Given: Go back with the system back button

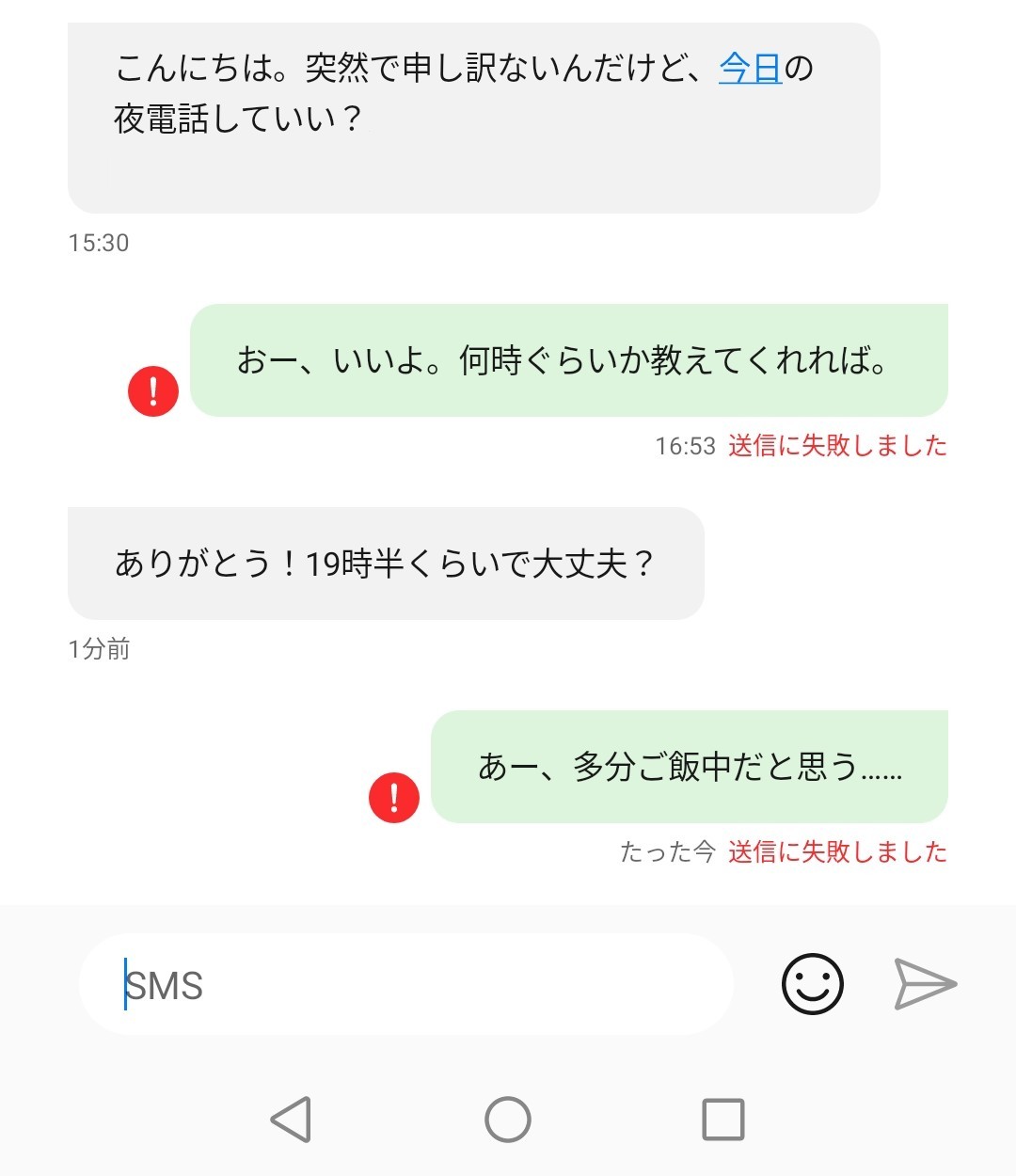Looking at the screenshot, I should coord(291,1120).
